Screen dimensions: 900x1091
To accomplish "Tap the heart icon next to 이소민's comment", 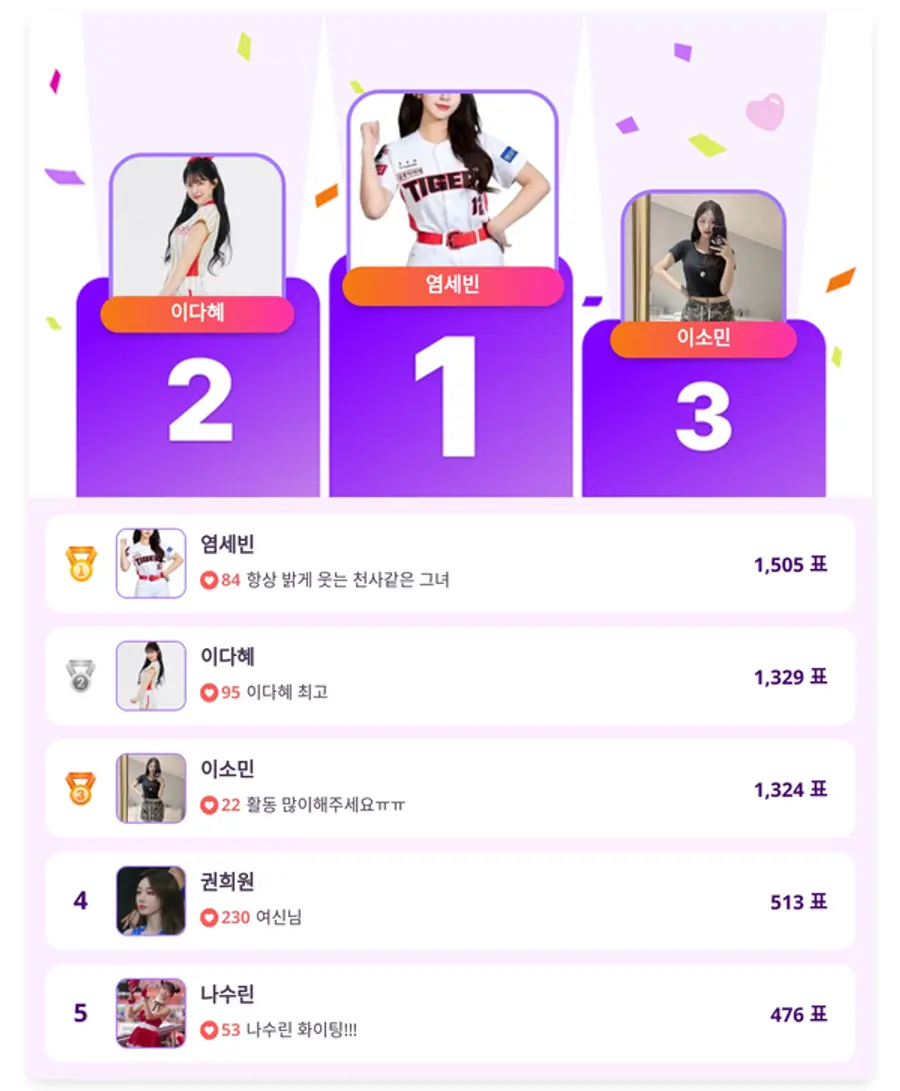I will [208, 805].
